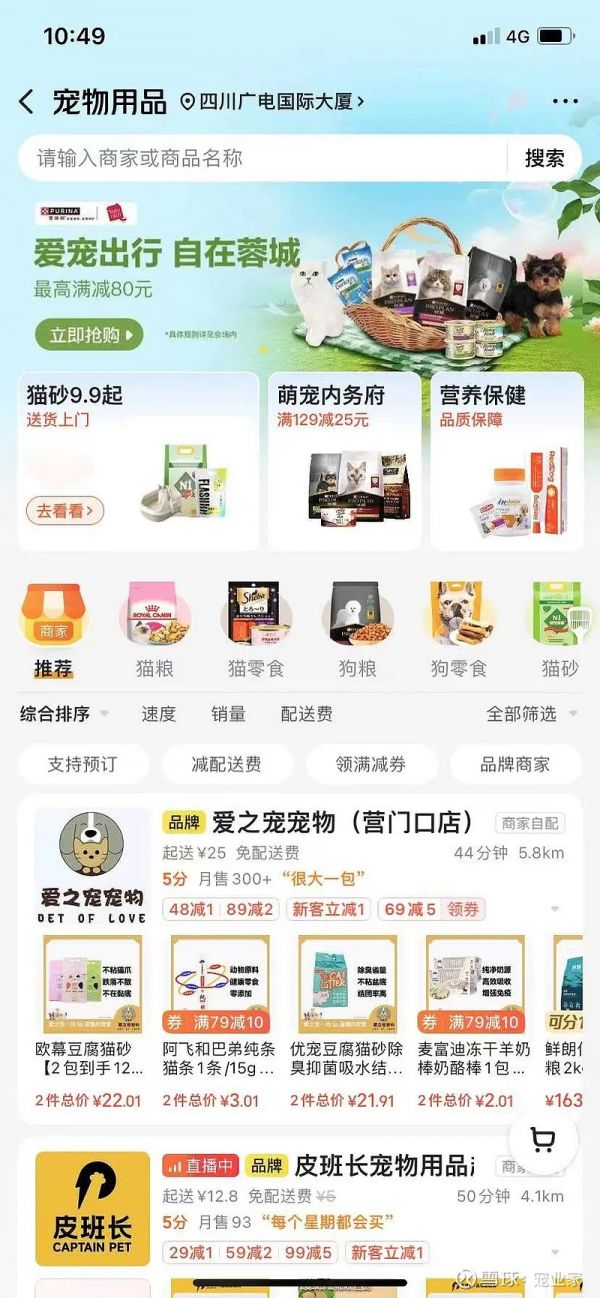Open the 全部筛选 filter

(x=530, y=714)
